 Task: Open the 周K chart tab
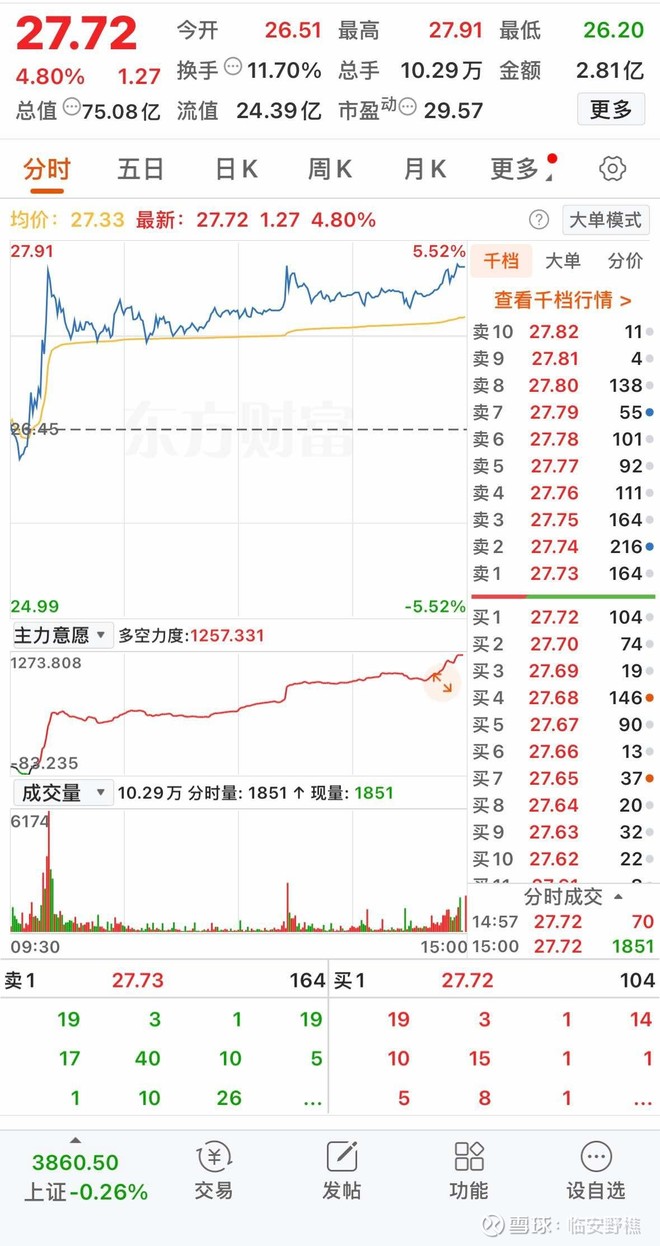[330, 169]
